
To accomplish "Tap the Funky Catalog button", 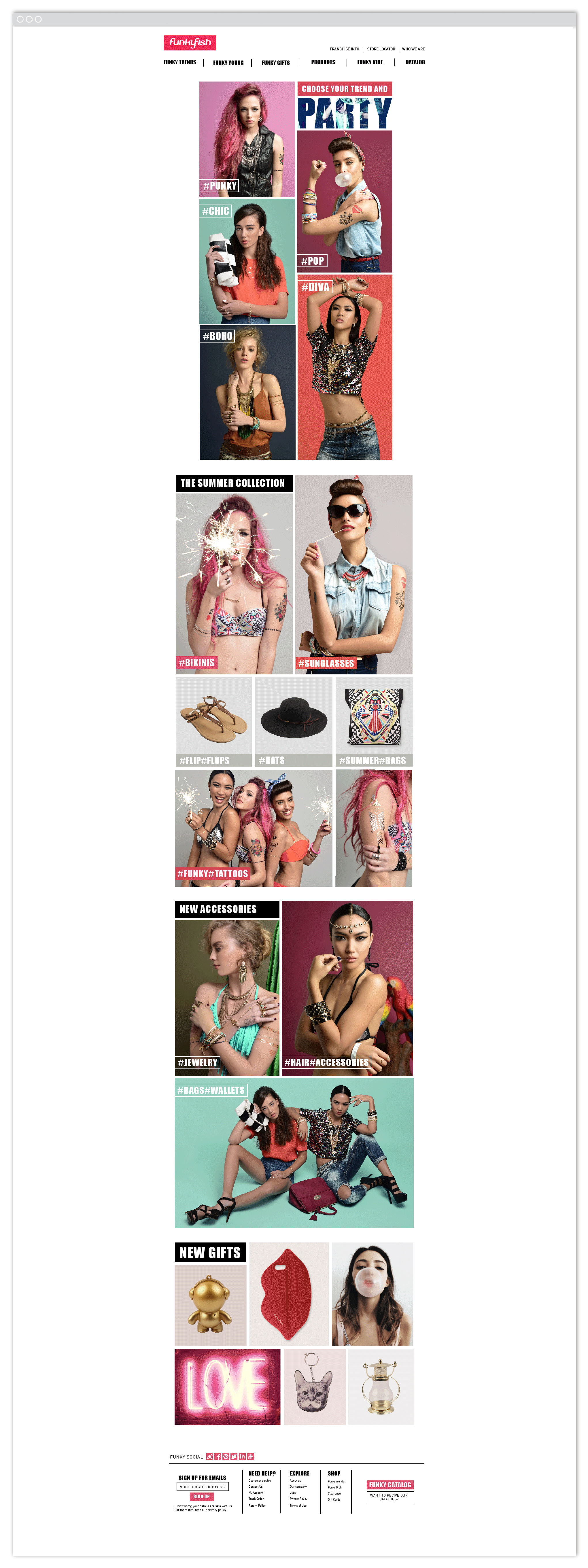I will click(390, 1485).
